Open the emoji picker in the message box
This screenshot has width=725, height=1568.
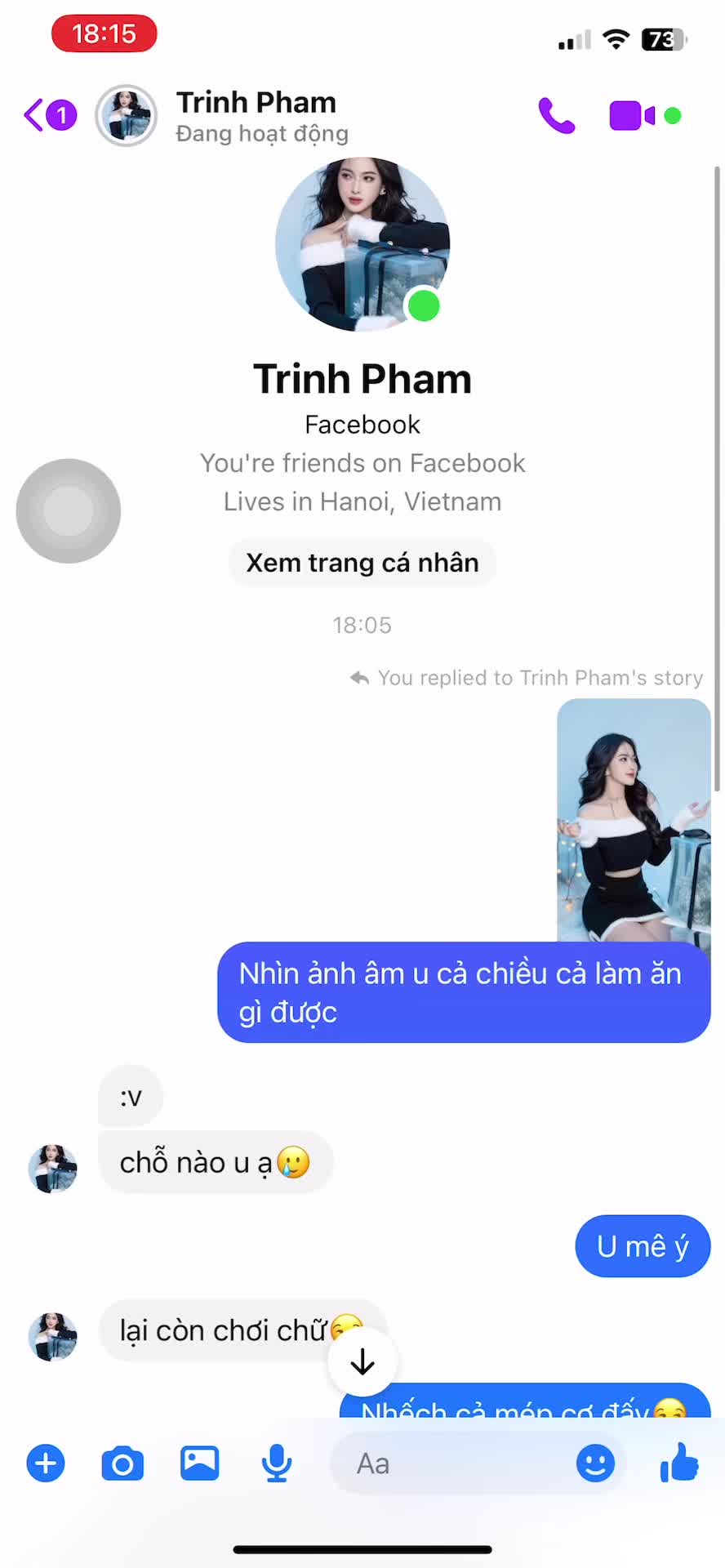click(595, 1463)
